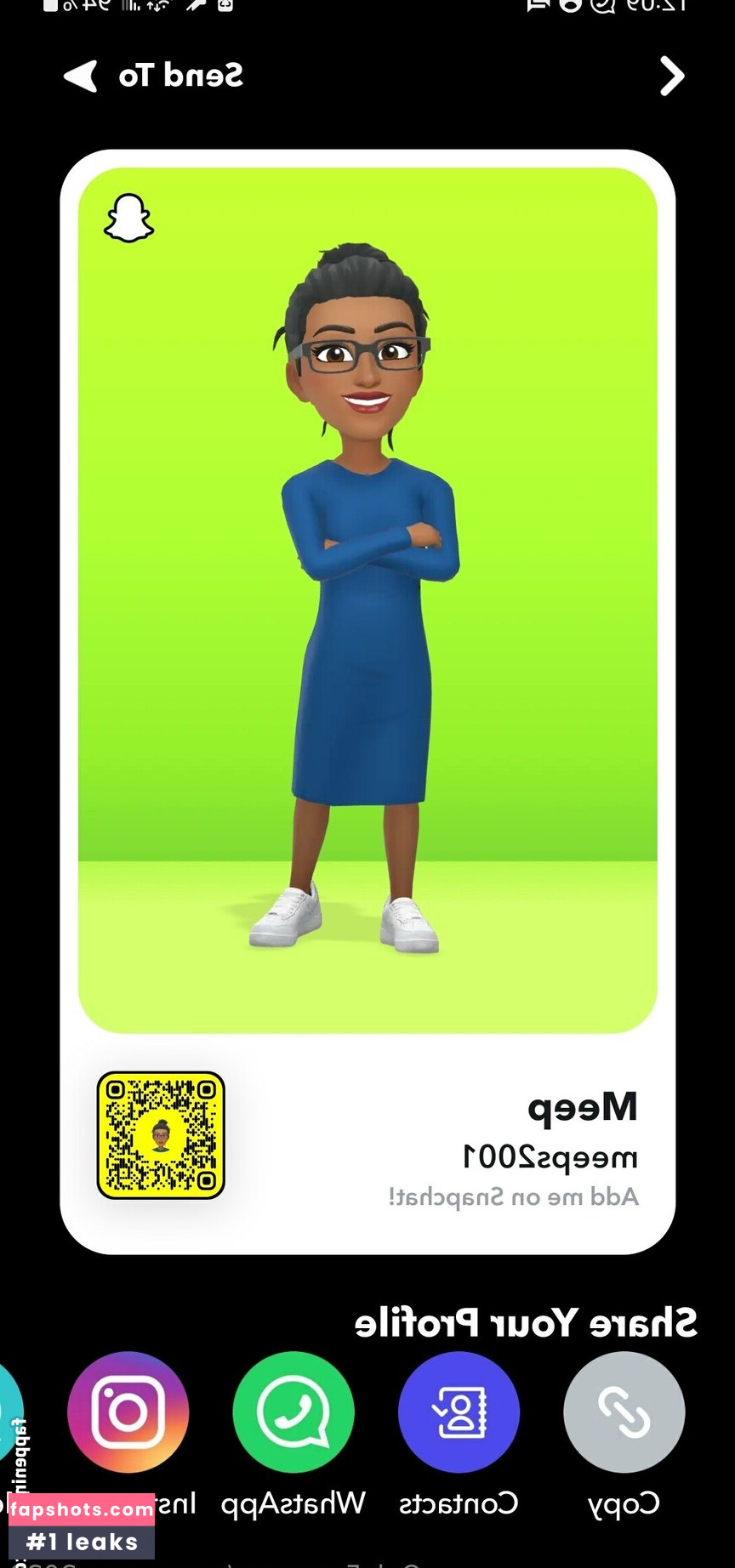Viewport: 735px width, 1568px height.
Task: Copy the profile link
Action: tap(624, 1412)
